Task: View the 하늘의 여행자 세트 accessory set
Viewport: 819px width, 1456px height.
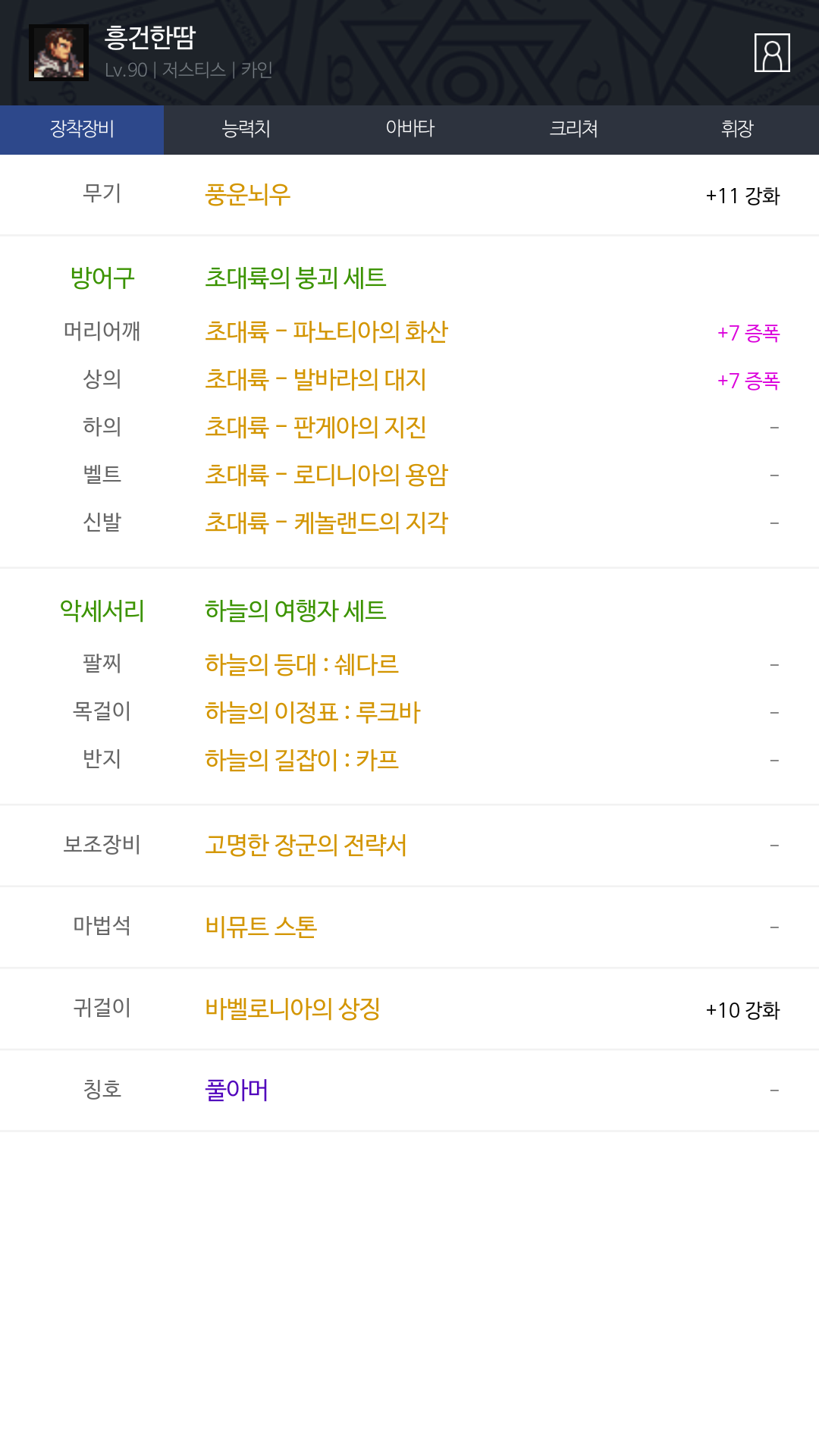Action: 296,611
